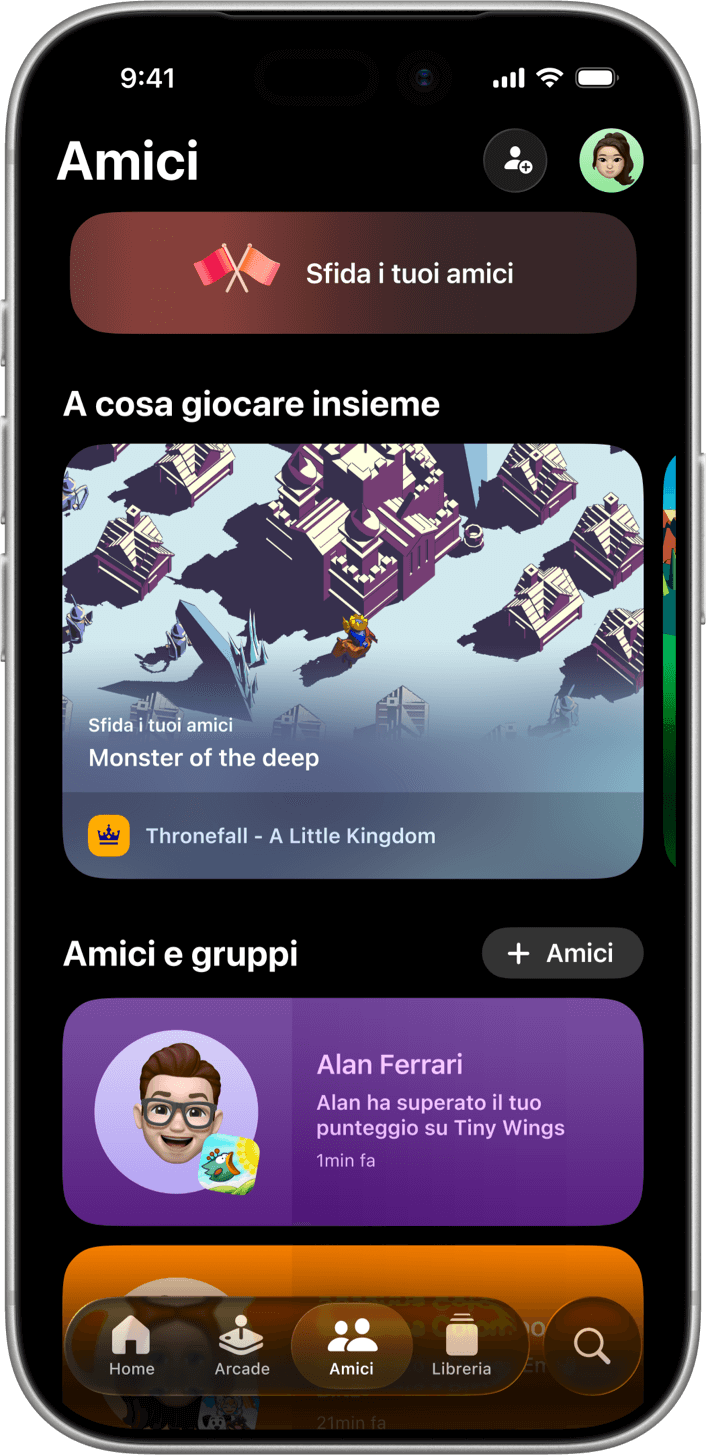The image size is (706, 1455).
Task: Select the Amici tab
Action: click(351, 1346)
